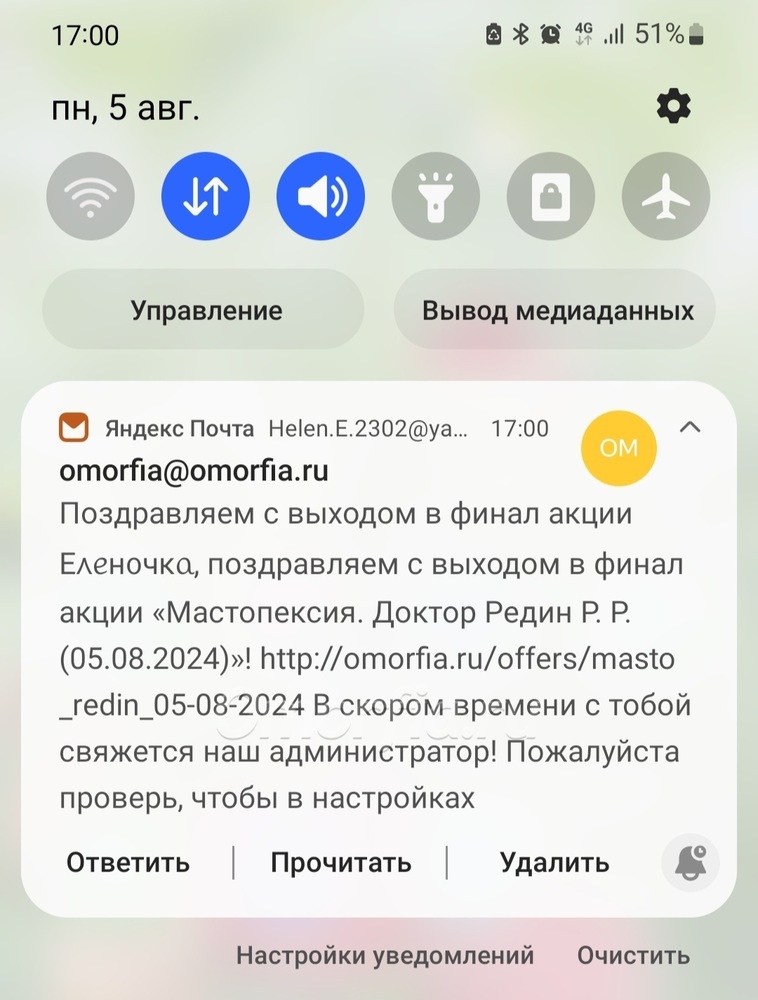Delete the email with Удалить
Image resolution: width=758 pixels, height=1000 pixels.
click(x=554, y=862)
